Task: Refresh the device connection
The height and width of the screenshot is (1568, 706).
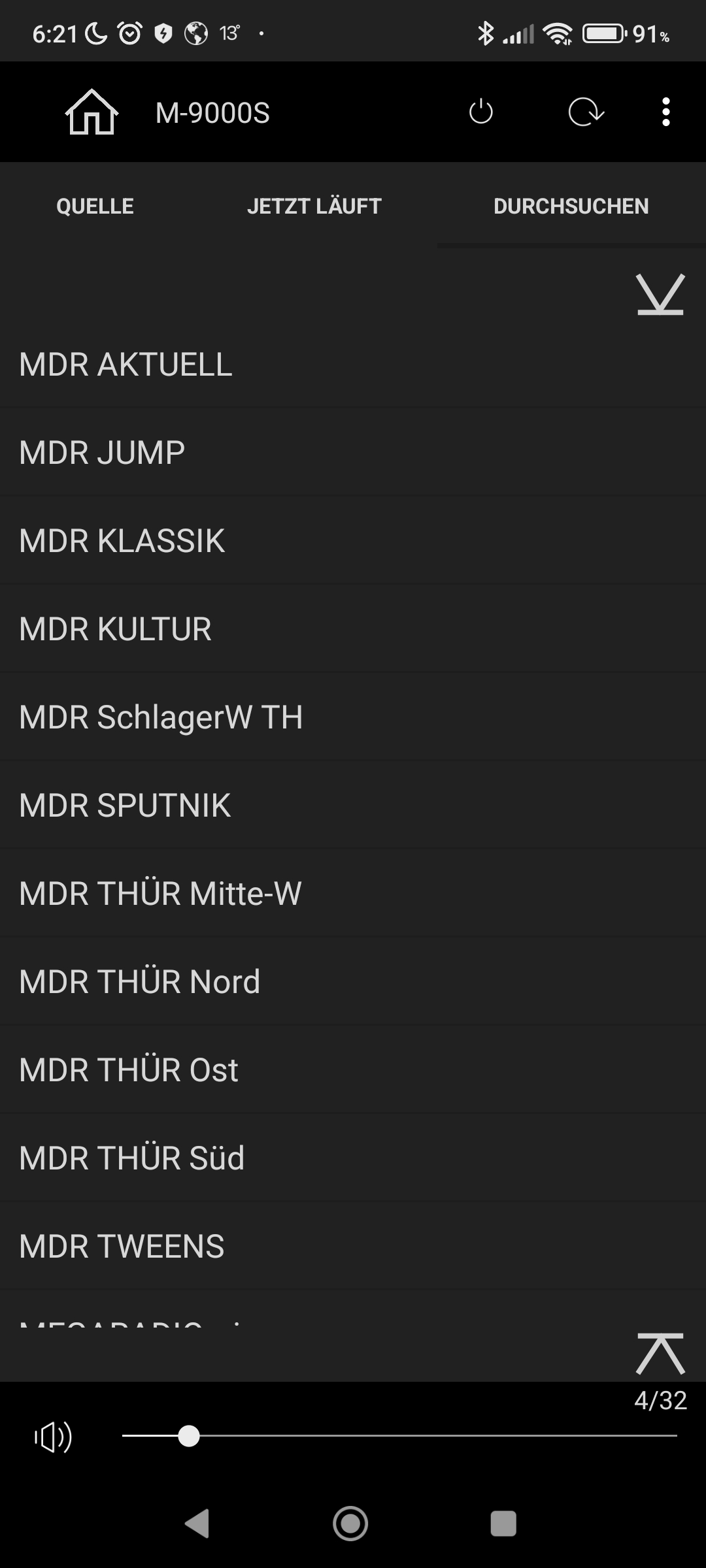Action: coord(586,112)
